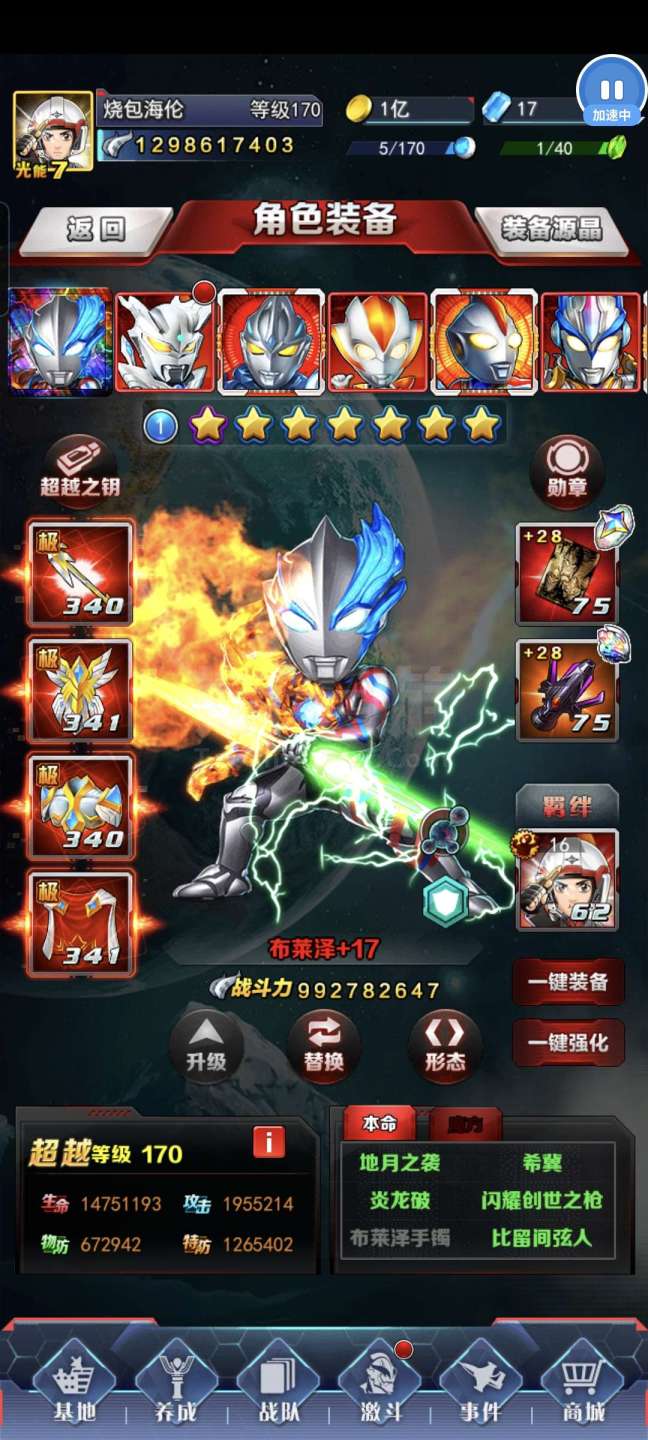Viewport: 648px width, 1440px height.
Task: Tap the 返回 back button
Action: [x=96, y=229]
